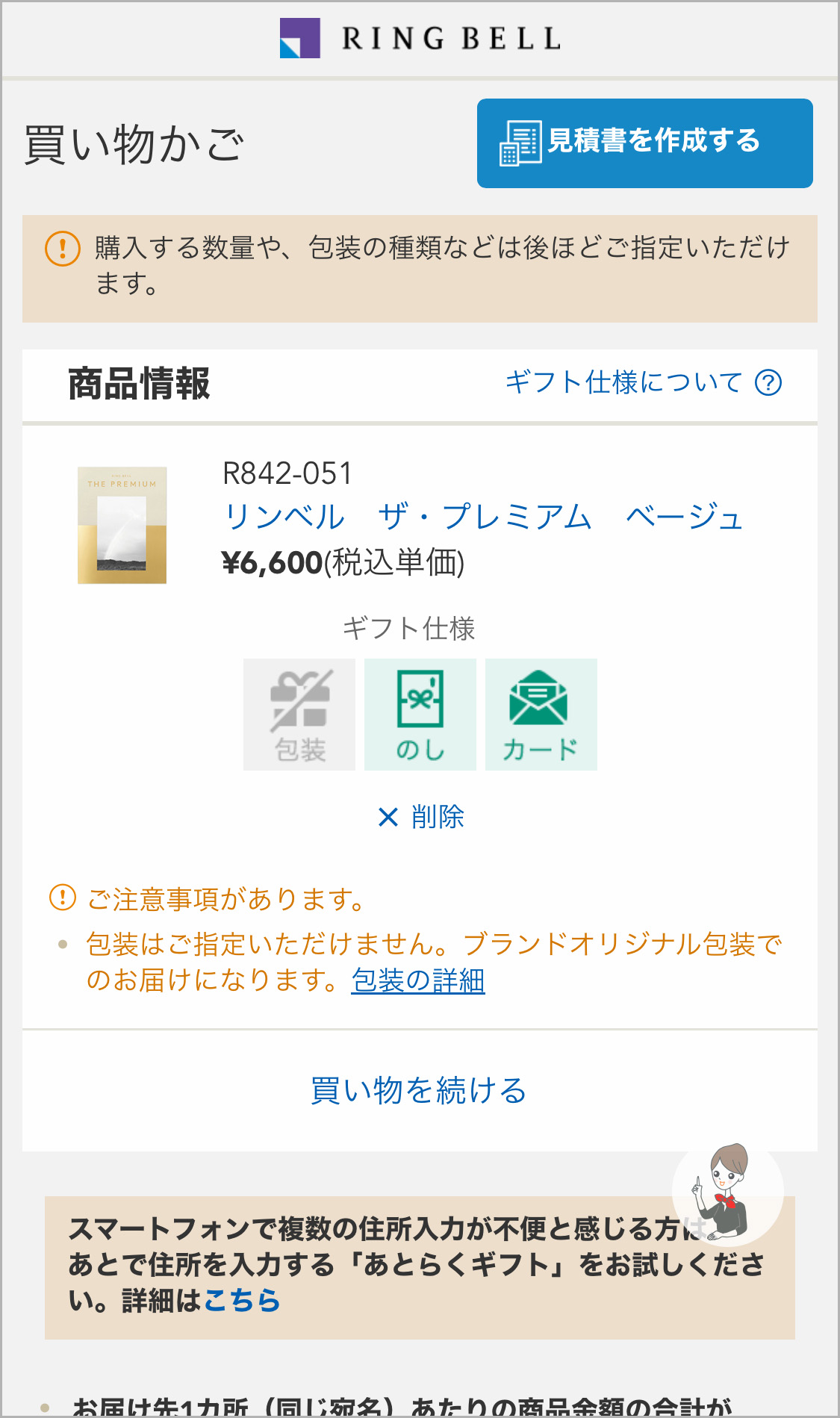840x1418 pixels.
Task: Tap the disabled 包装 gift option
Action: point(299,715)
